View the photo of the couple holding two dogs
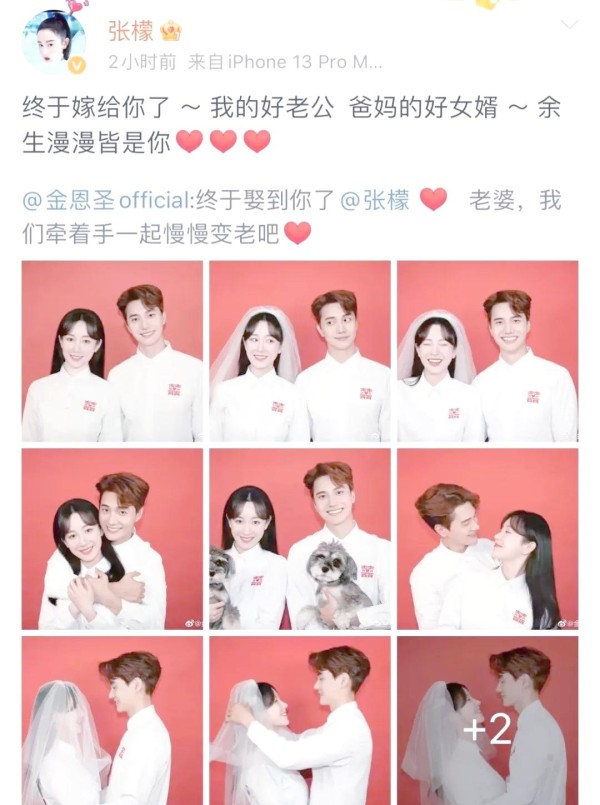The image size is (600, 805). pyautogui.click(x=300, y=540)
